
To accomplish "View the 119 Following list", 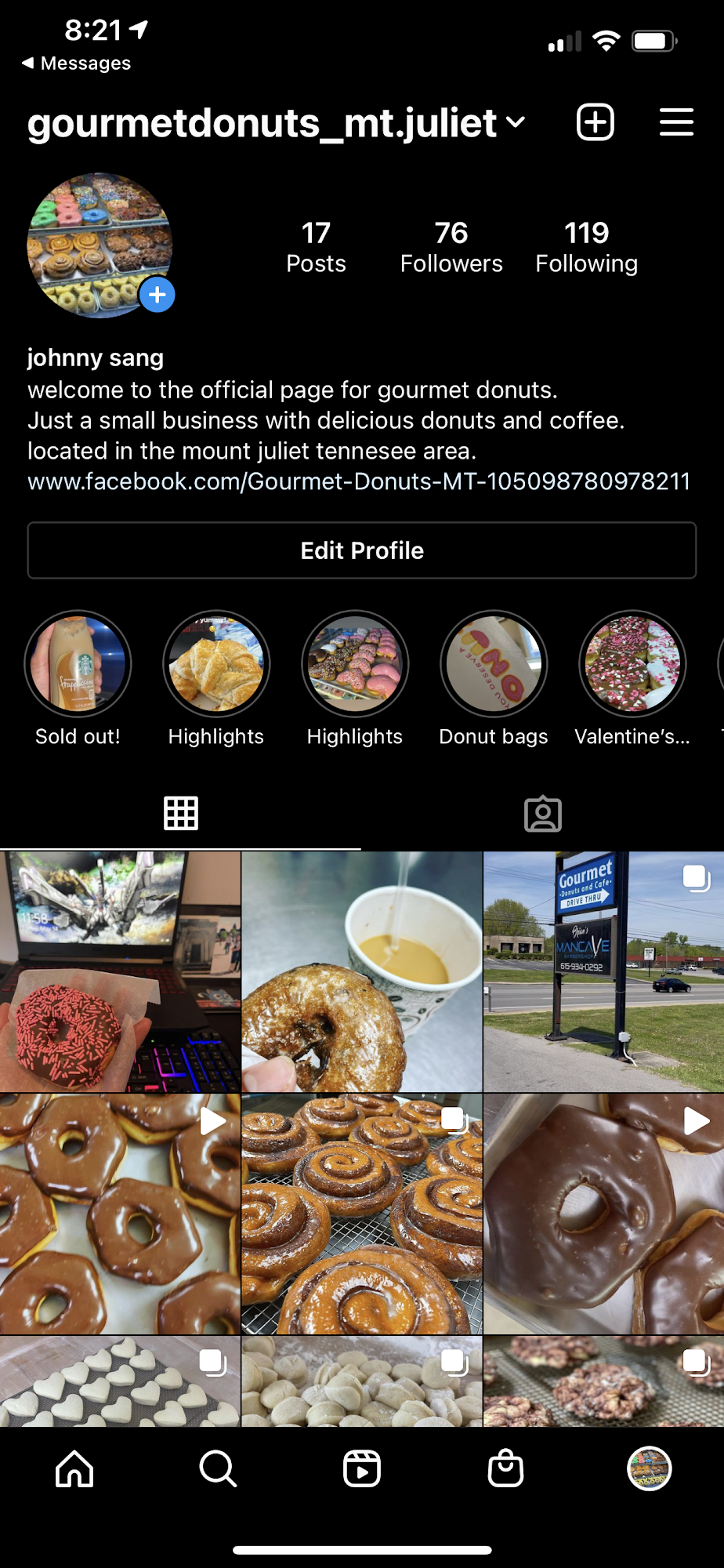I will pos(586,246).
